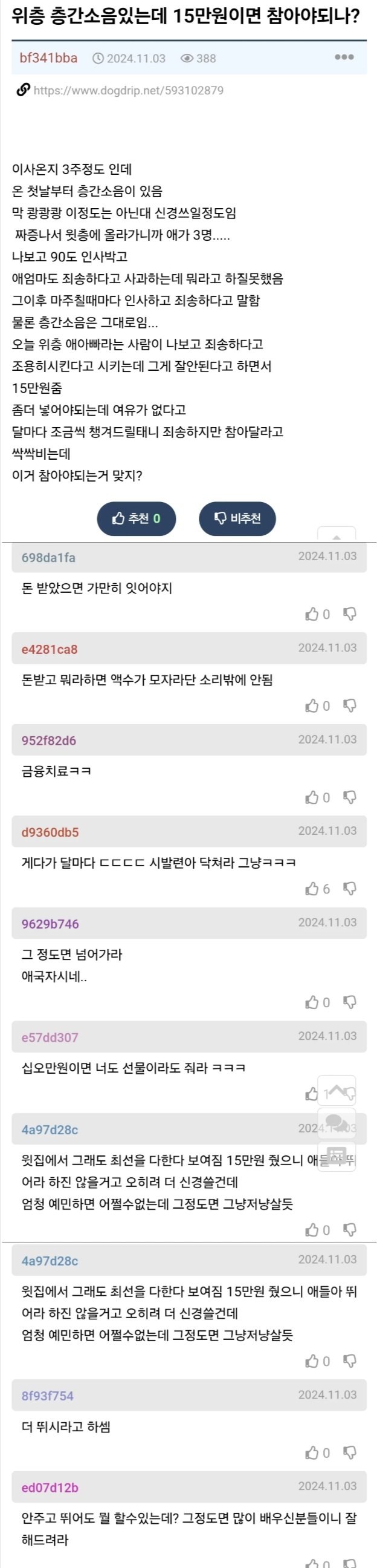Viewport: 377px width, 1568px height.
Task: Dislike the comment by d9360db5
Action: [x=350, y=889]
